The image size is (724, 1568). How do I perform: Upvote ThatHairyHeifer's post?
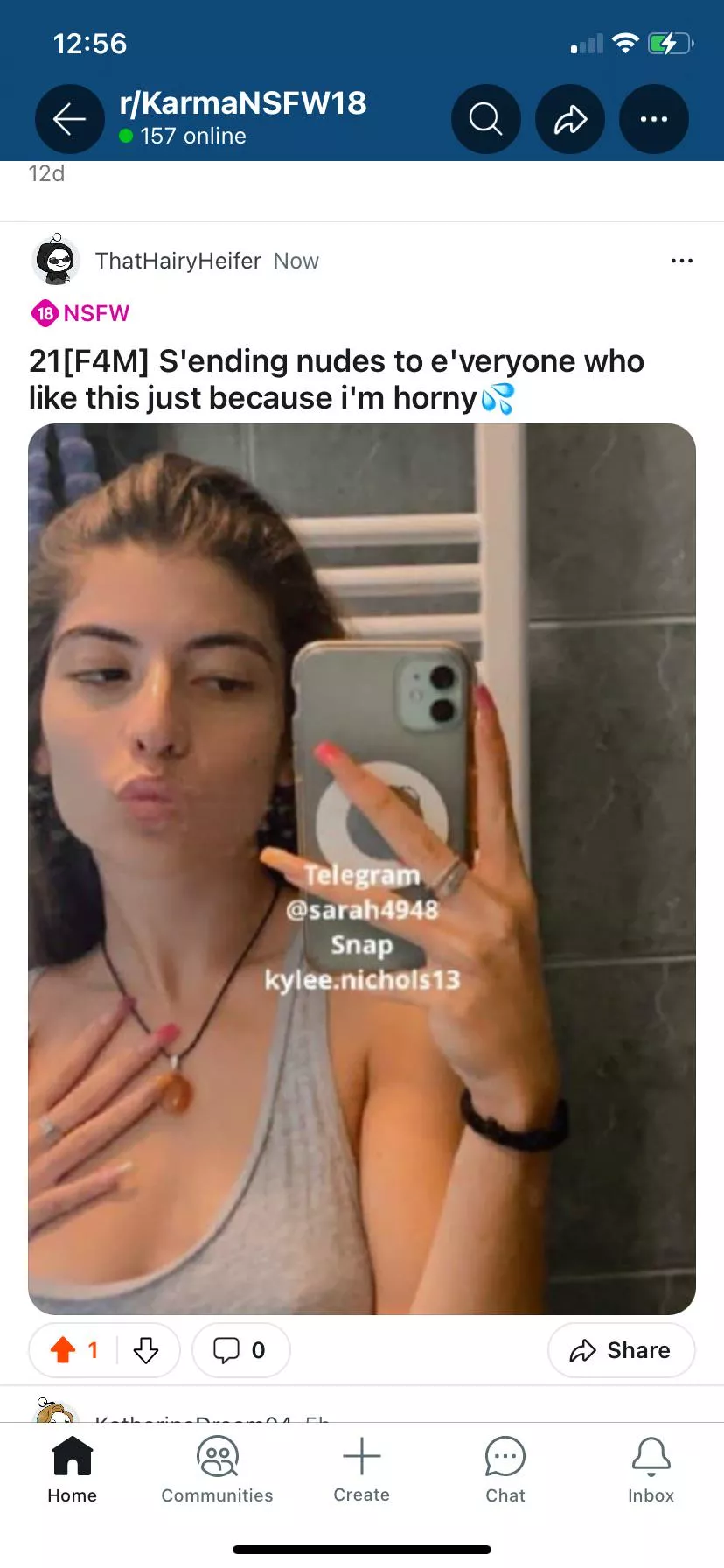63,1350
